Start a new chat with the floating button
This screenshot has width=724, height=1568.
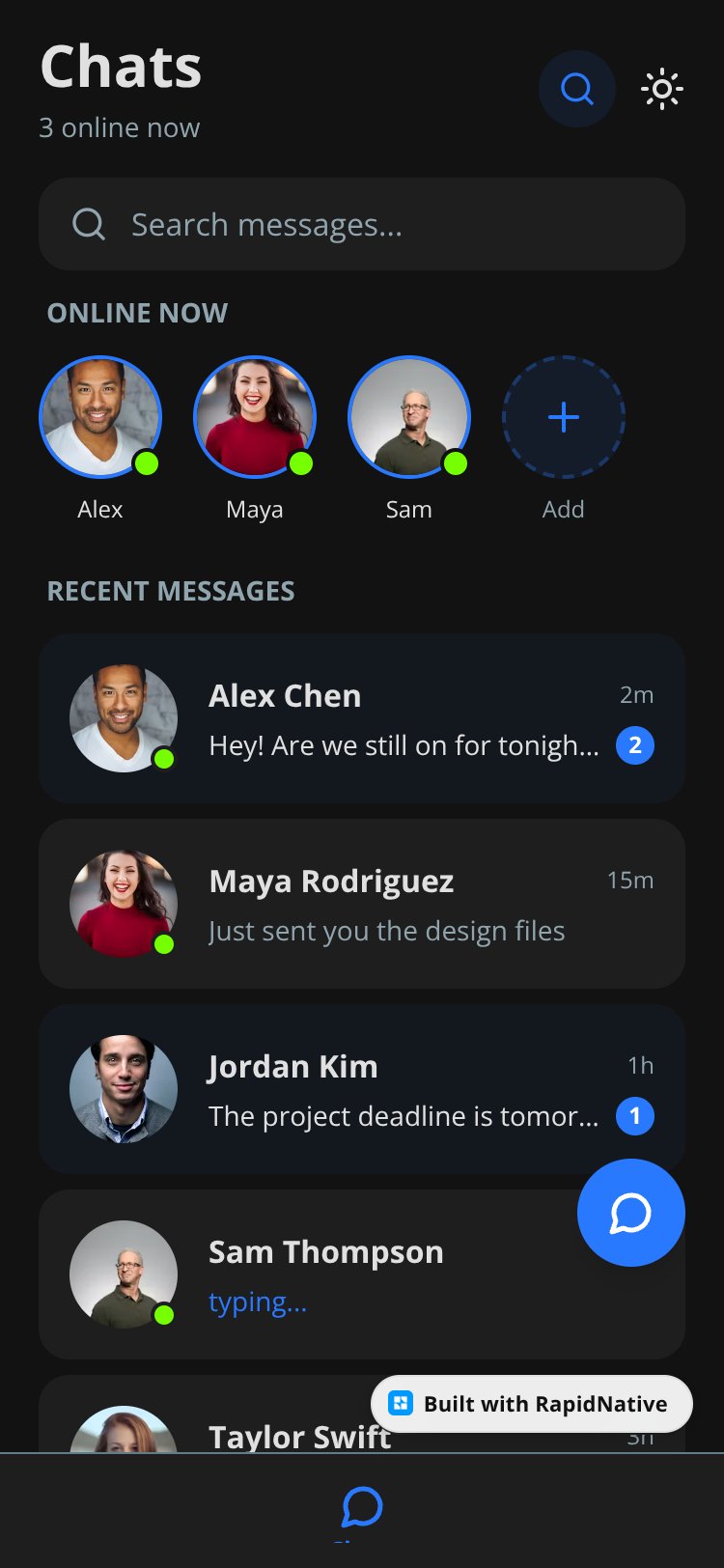(631, 1213)
